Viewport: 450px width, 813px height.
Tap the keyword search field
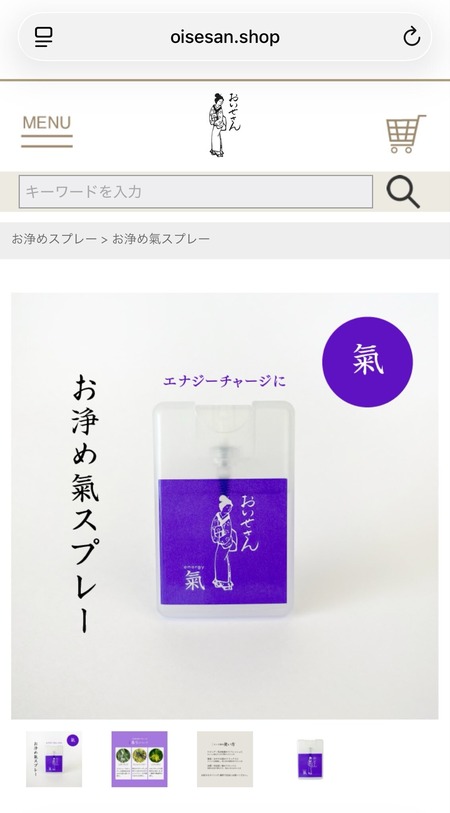point(196,192)
